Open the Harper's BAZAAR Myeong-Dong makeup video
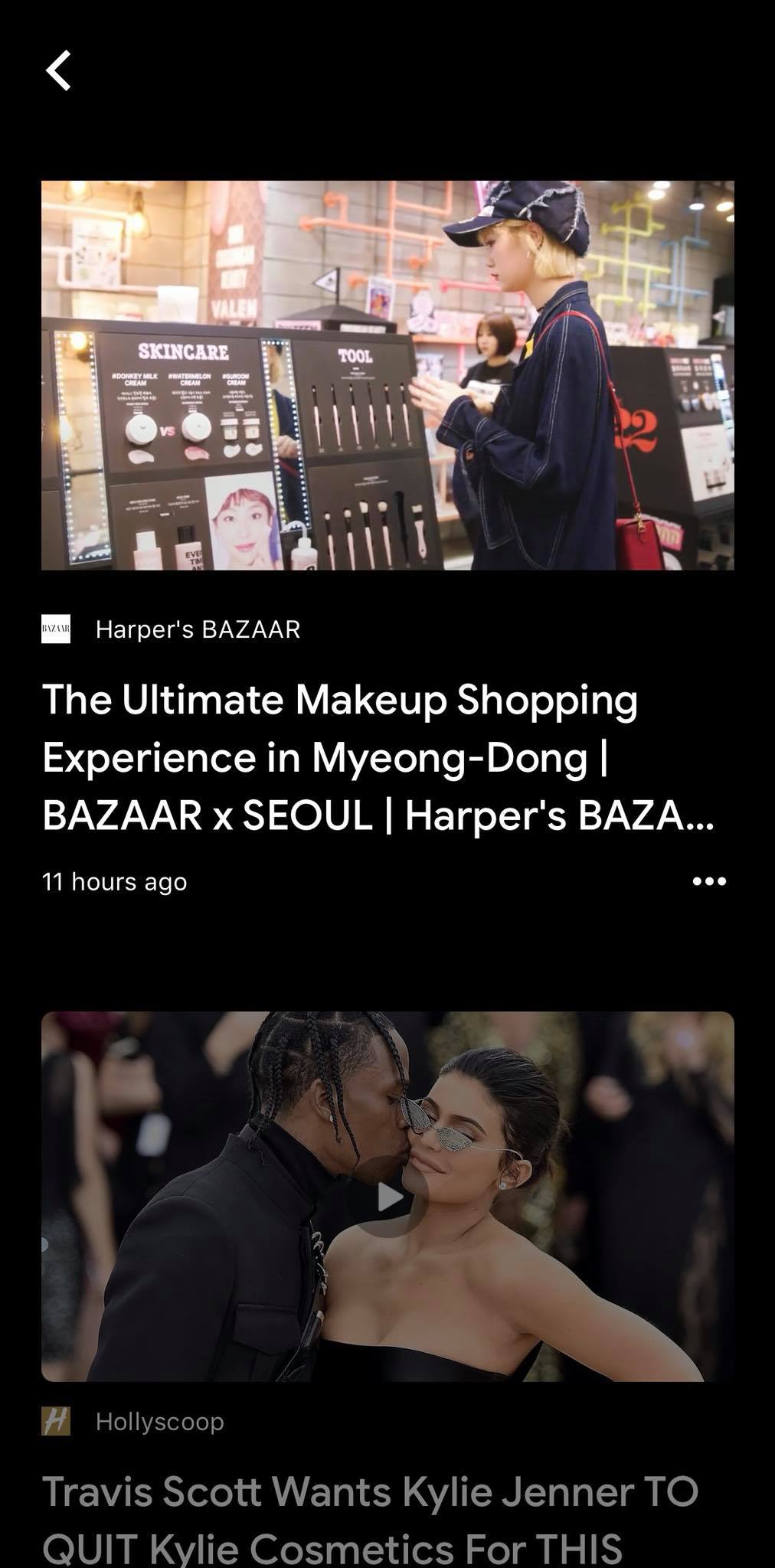The width and height of the screenshot is (775, 1568). (387, 375)
